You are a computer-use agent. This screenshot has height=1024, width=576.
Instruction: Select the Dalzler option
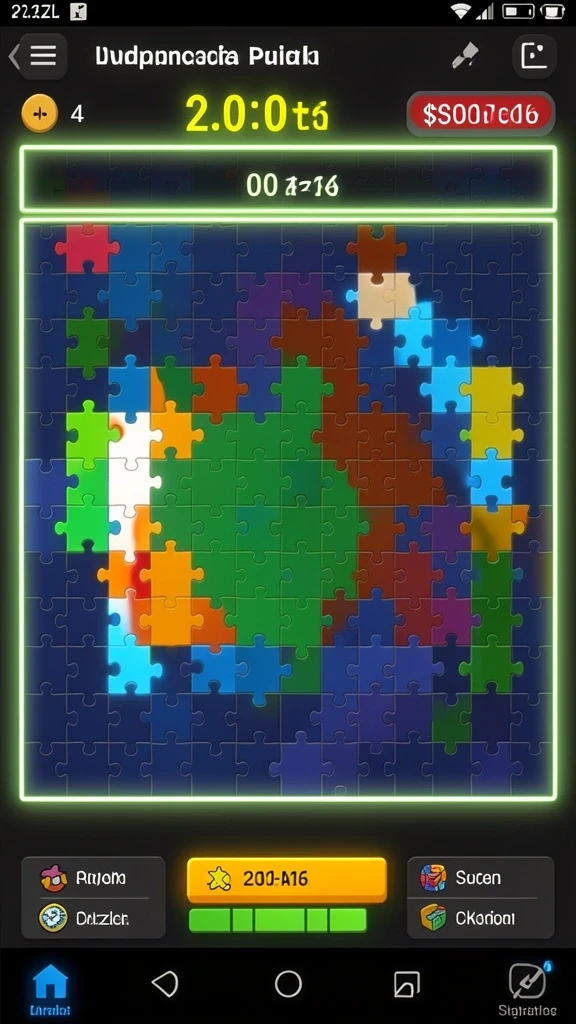93,918
